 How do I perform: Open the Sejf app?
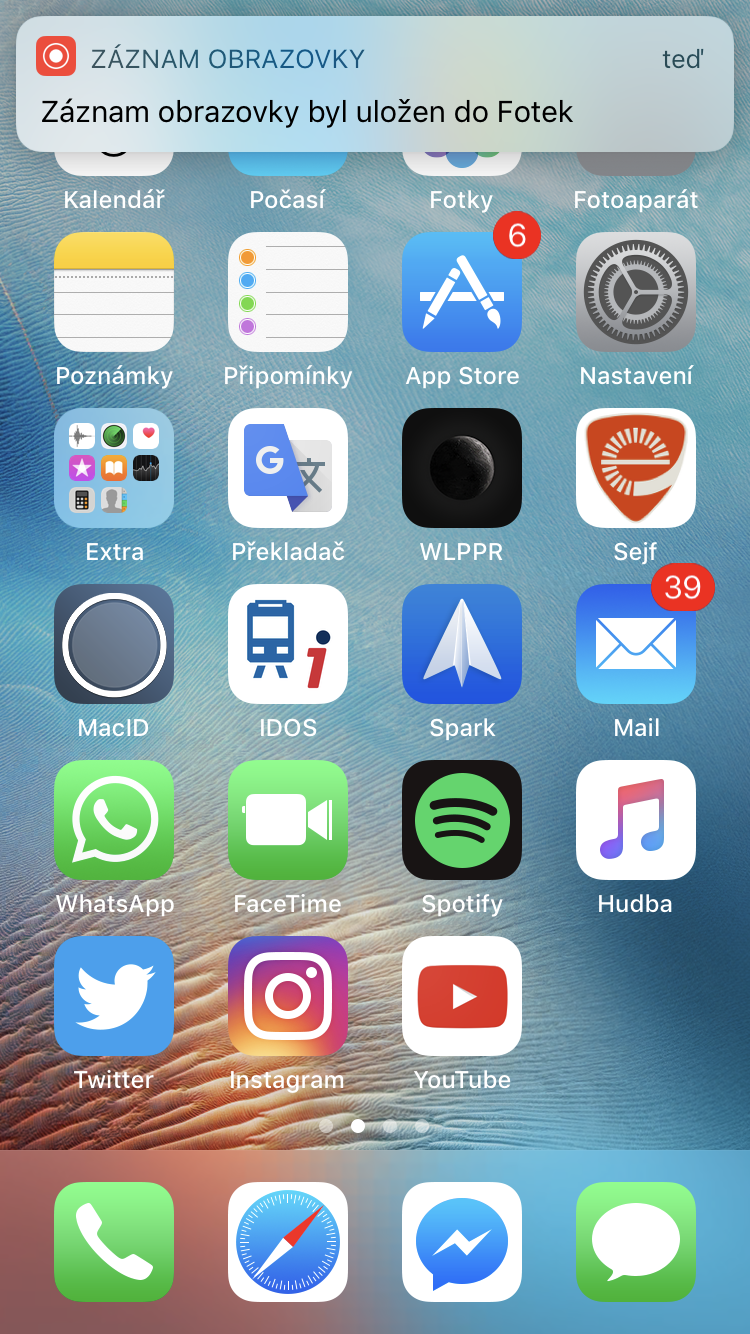point(636,468)
